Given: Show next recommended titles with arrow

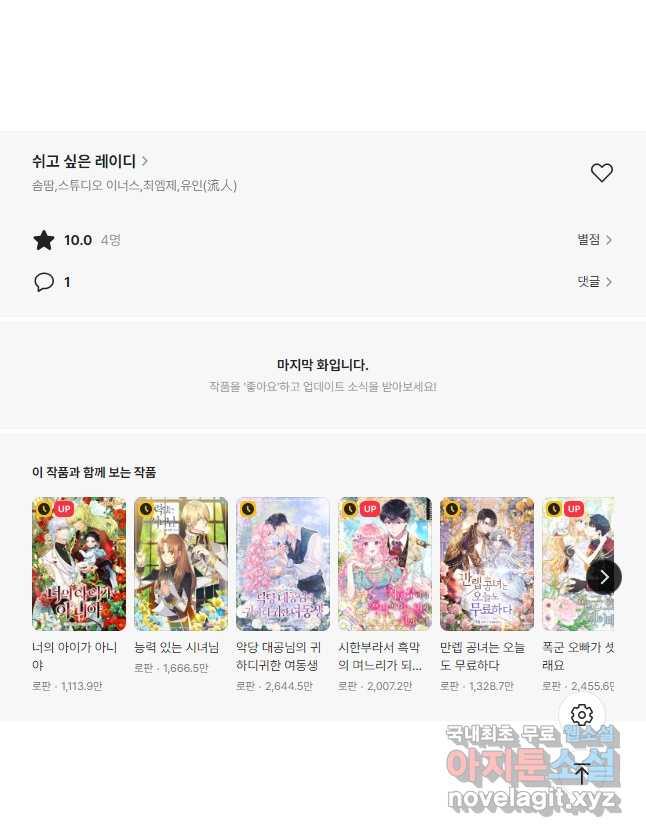Looking at the screenshot, I should pyautogui.click(x=603, y=577).
